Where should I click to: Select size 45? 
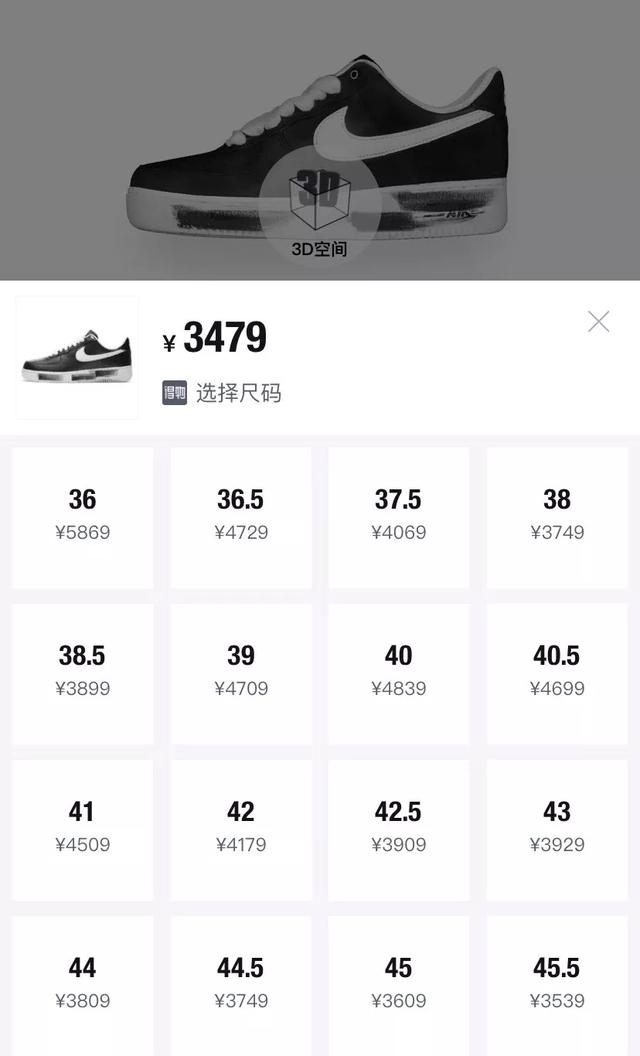[399, 984]
